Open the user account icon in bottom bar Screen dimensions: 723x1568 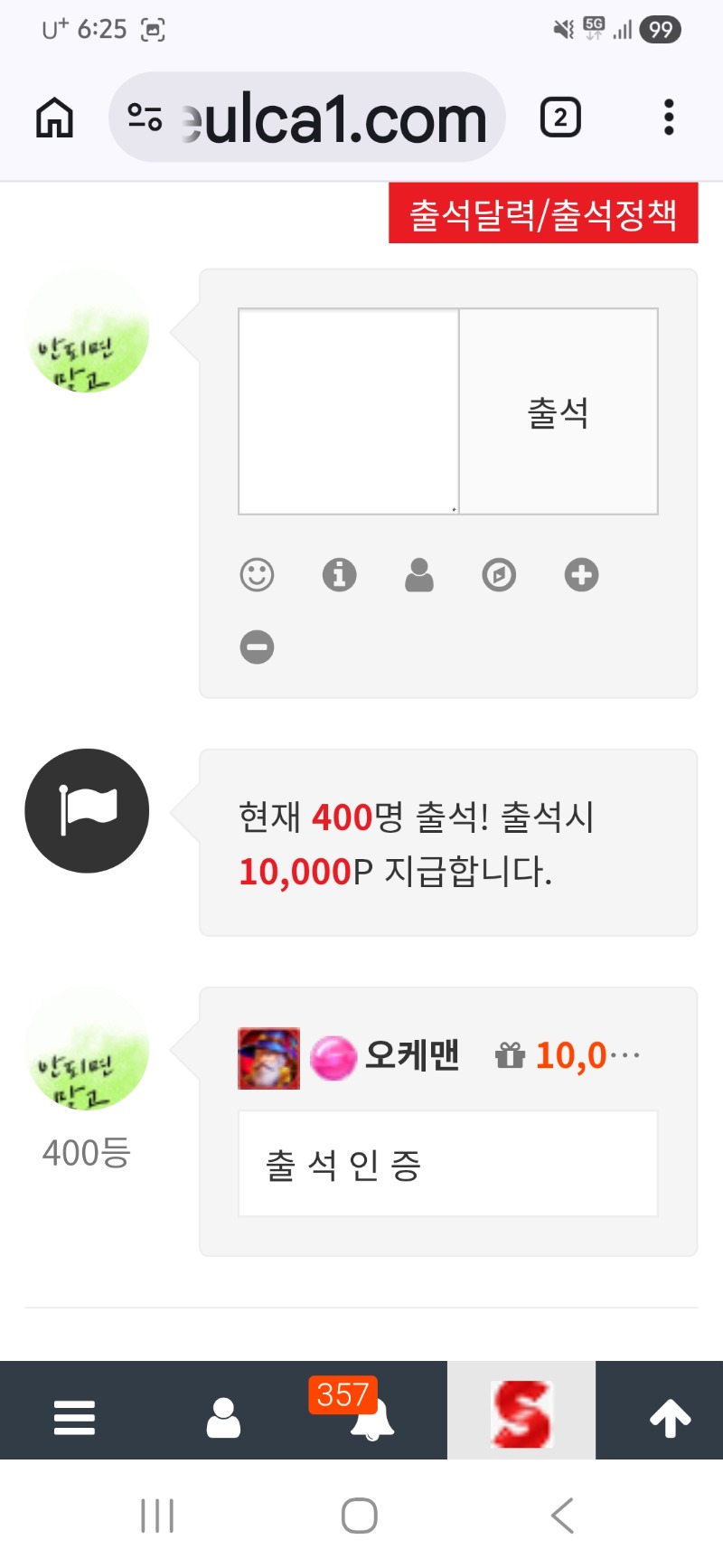coord(223,1417)
